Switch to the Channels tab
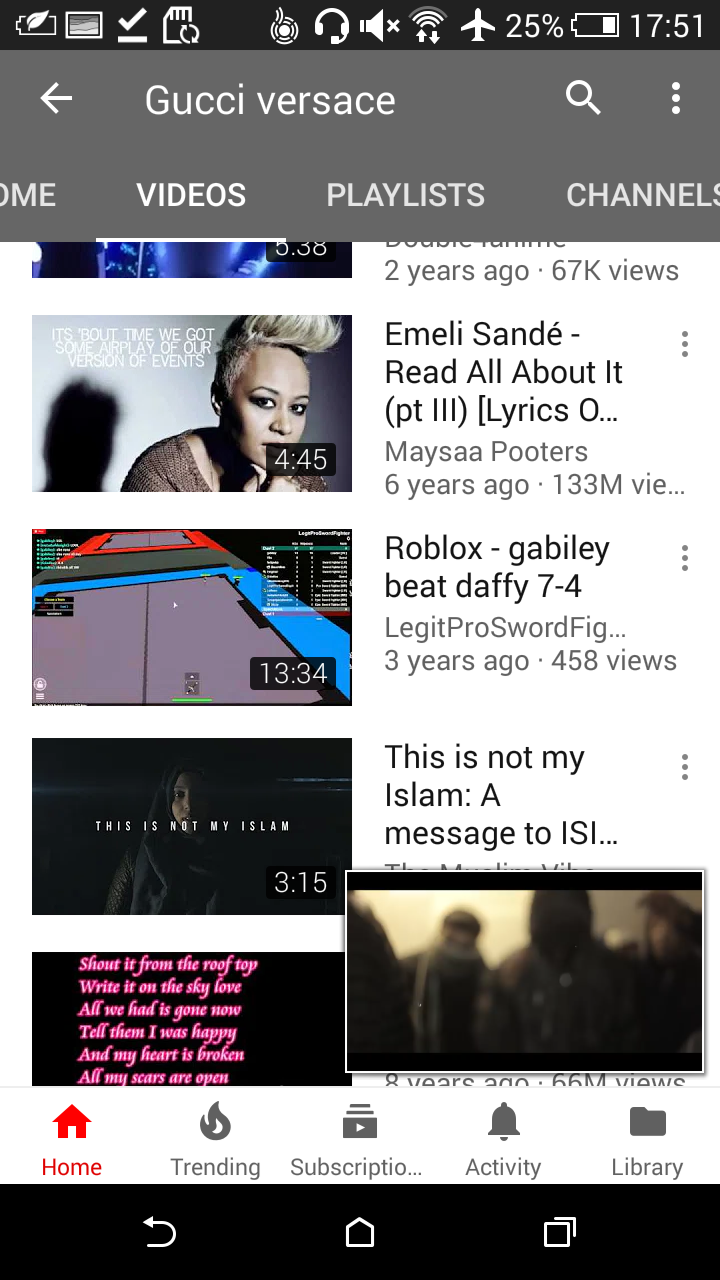The image size is (720, 1280). coord(640,195)
